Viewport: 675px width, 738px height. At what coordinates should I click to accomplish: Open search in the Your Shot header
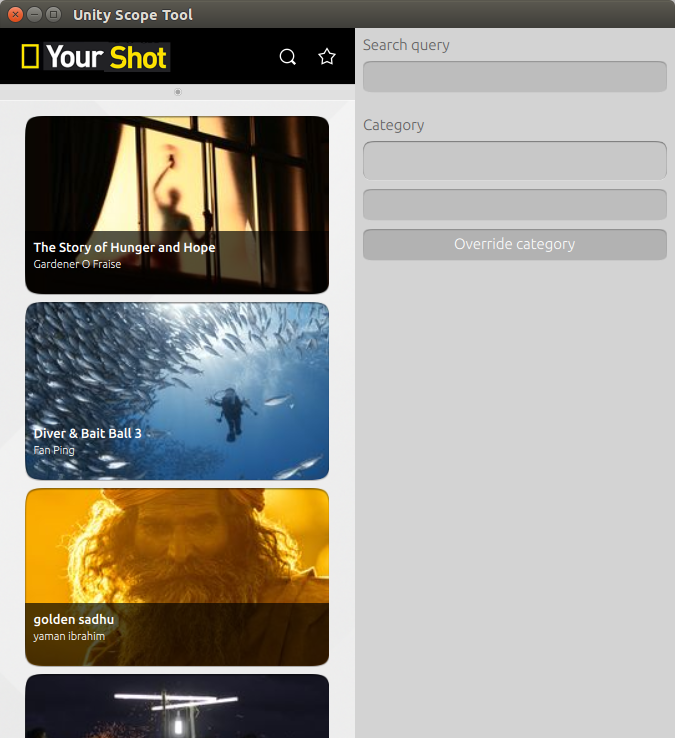pyautogui.click(x=288, y=57)
